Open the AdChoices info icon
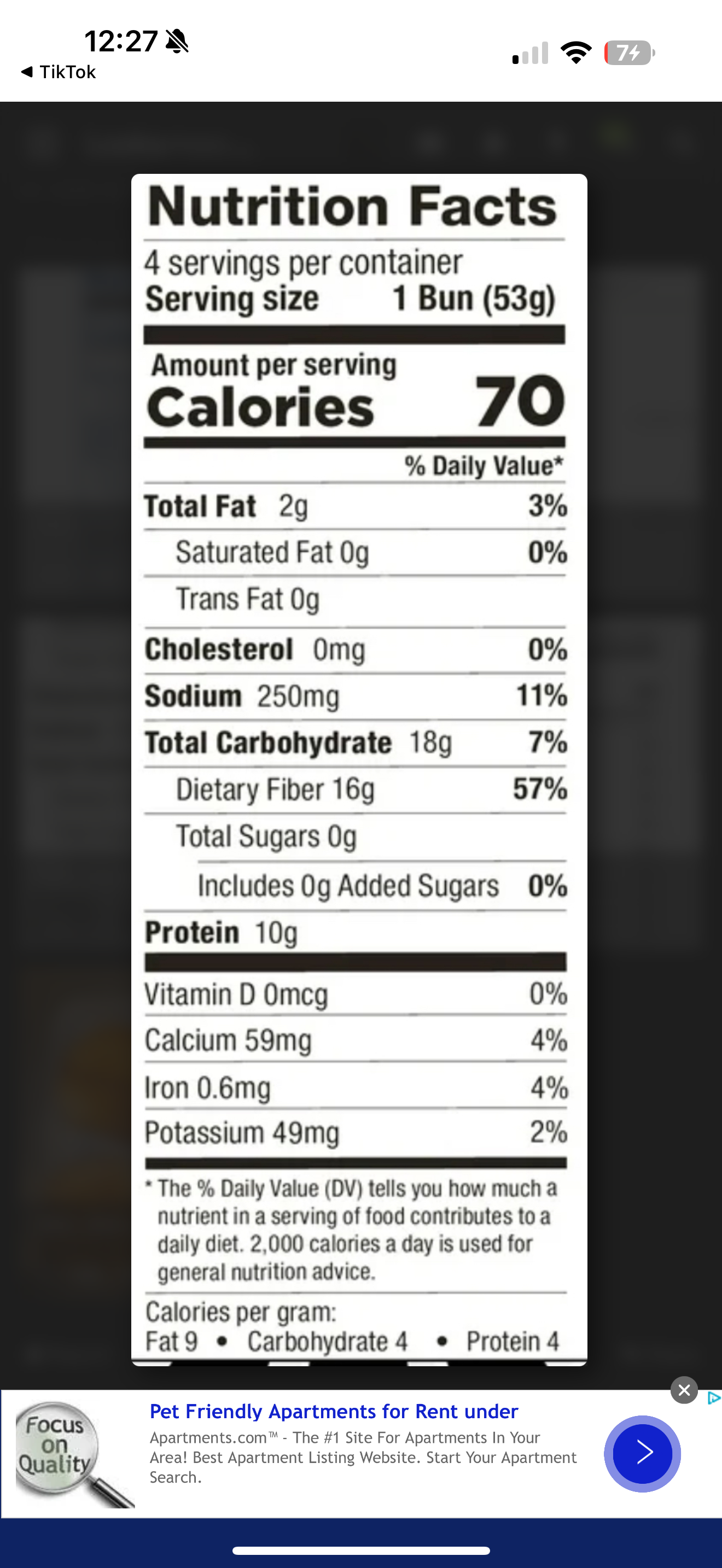 click(714, 1398)
